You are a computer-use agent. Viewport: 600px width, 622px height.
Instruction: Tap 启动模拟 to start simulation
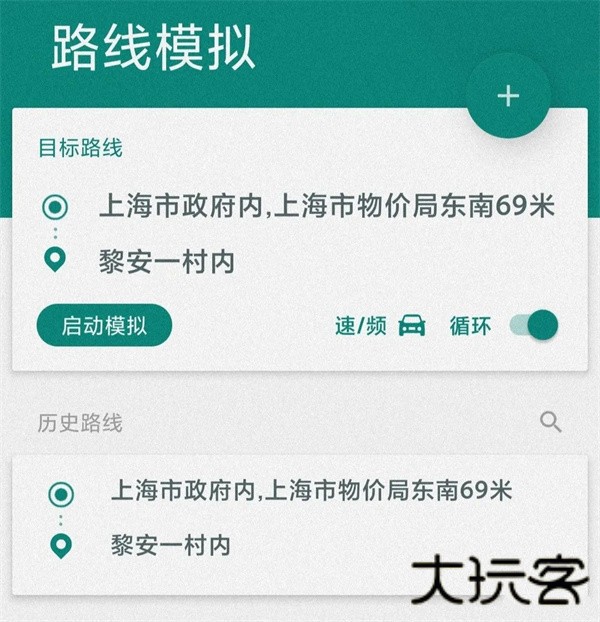[x=105, y=325]
